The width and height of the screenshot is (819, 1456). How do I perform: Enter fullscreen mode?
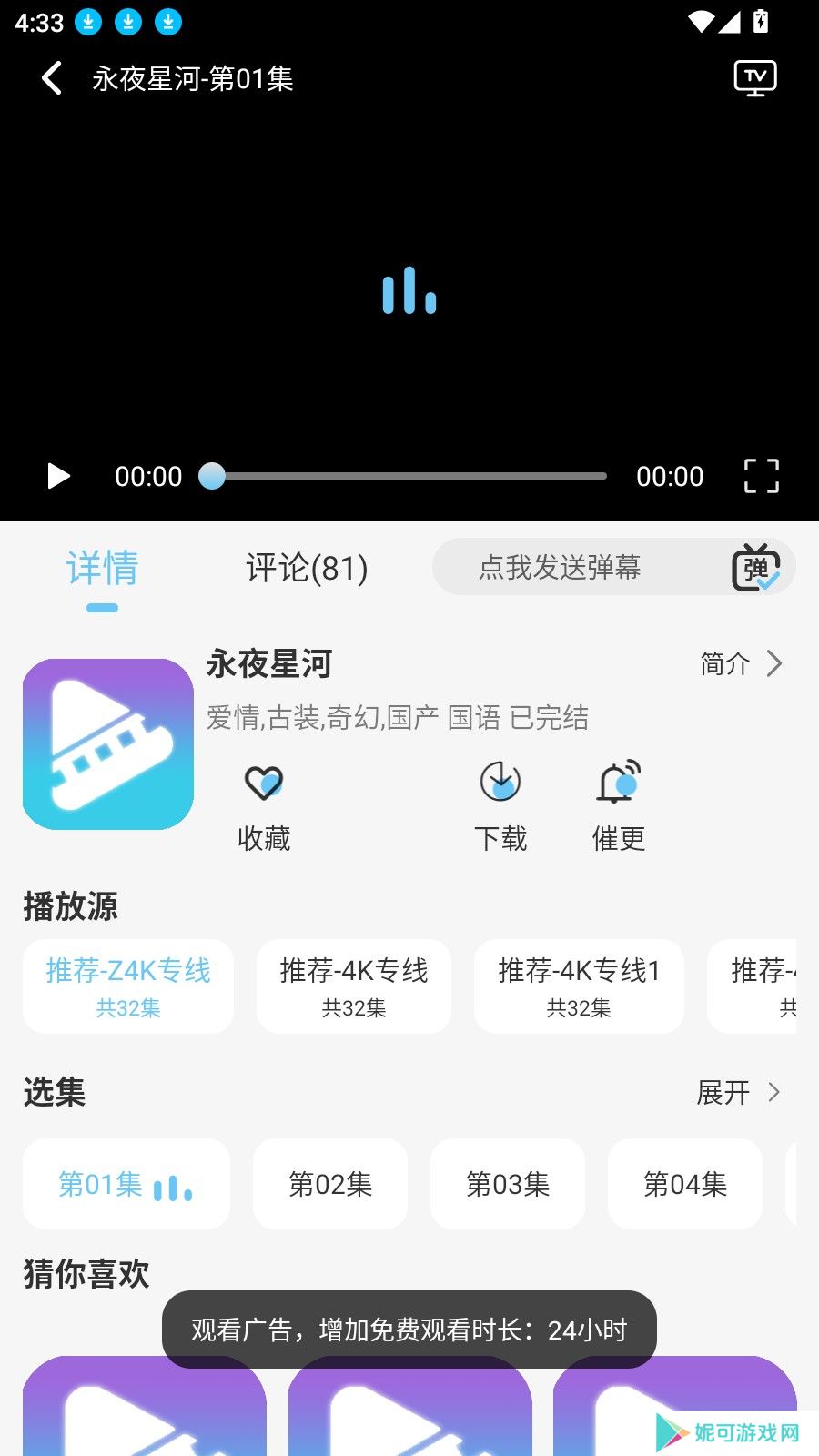pyautogui.click(x=761, y=476)
